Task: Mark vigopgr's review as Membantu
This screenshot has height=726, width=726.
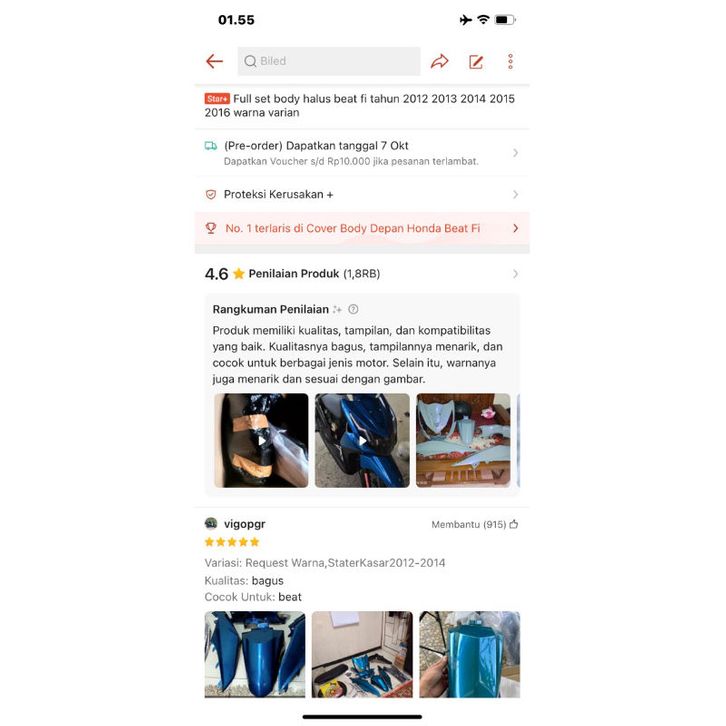Action: 513,524
